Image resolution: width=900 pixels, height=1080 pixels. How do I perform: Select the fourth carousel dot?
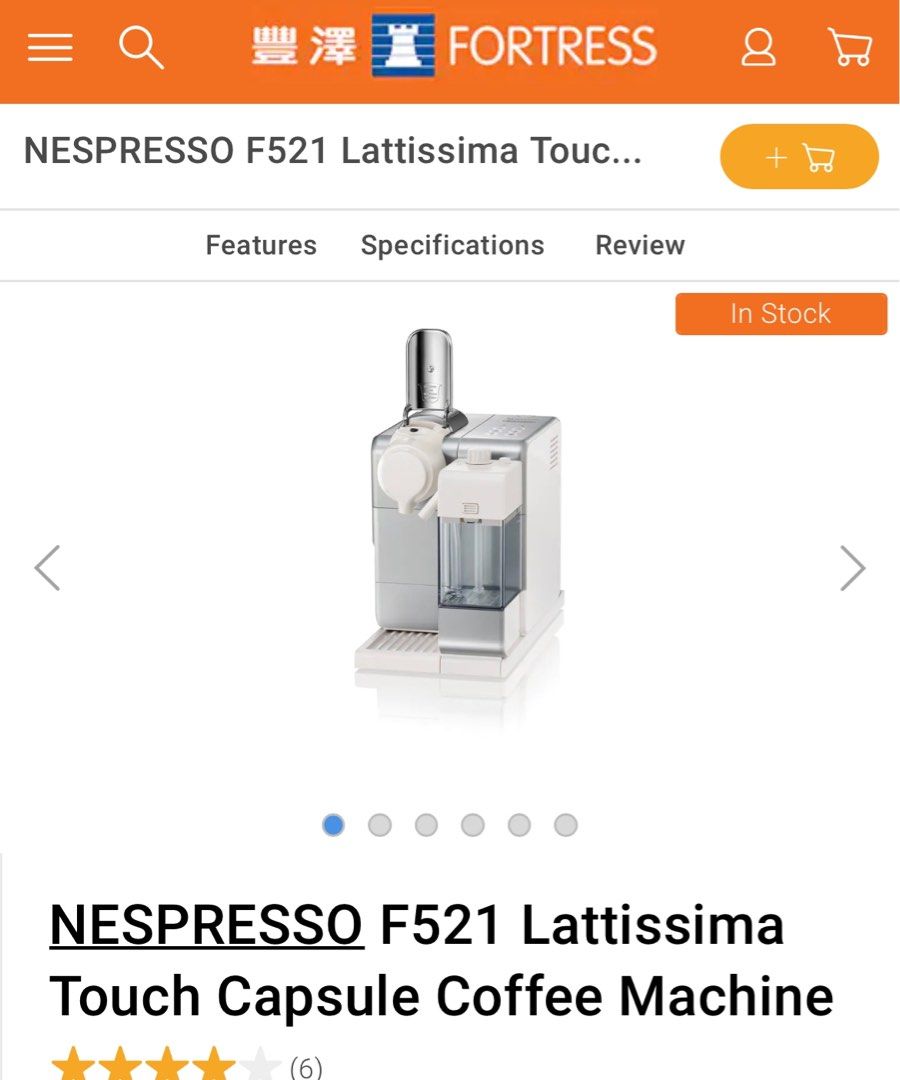[x=473, y=825]
